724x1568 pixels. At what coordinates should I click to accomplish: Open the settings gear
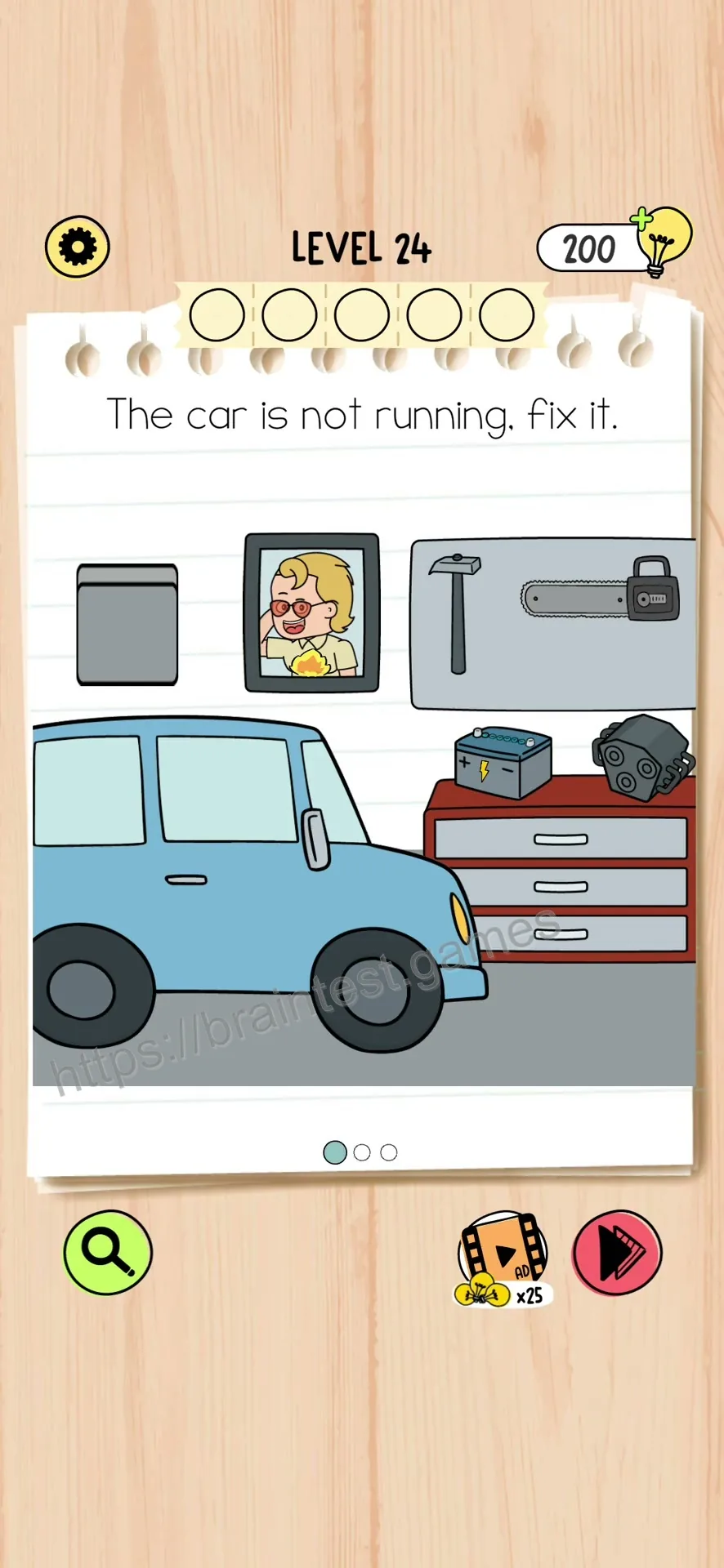(x=78, y=247)
